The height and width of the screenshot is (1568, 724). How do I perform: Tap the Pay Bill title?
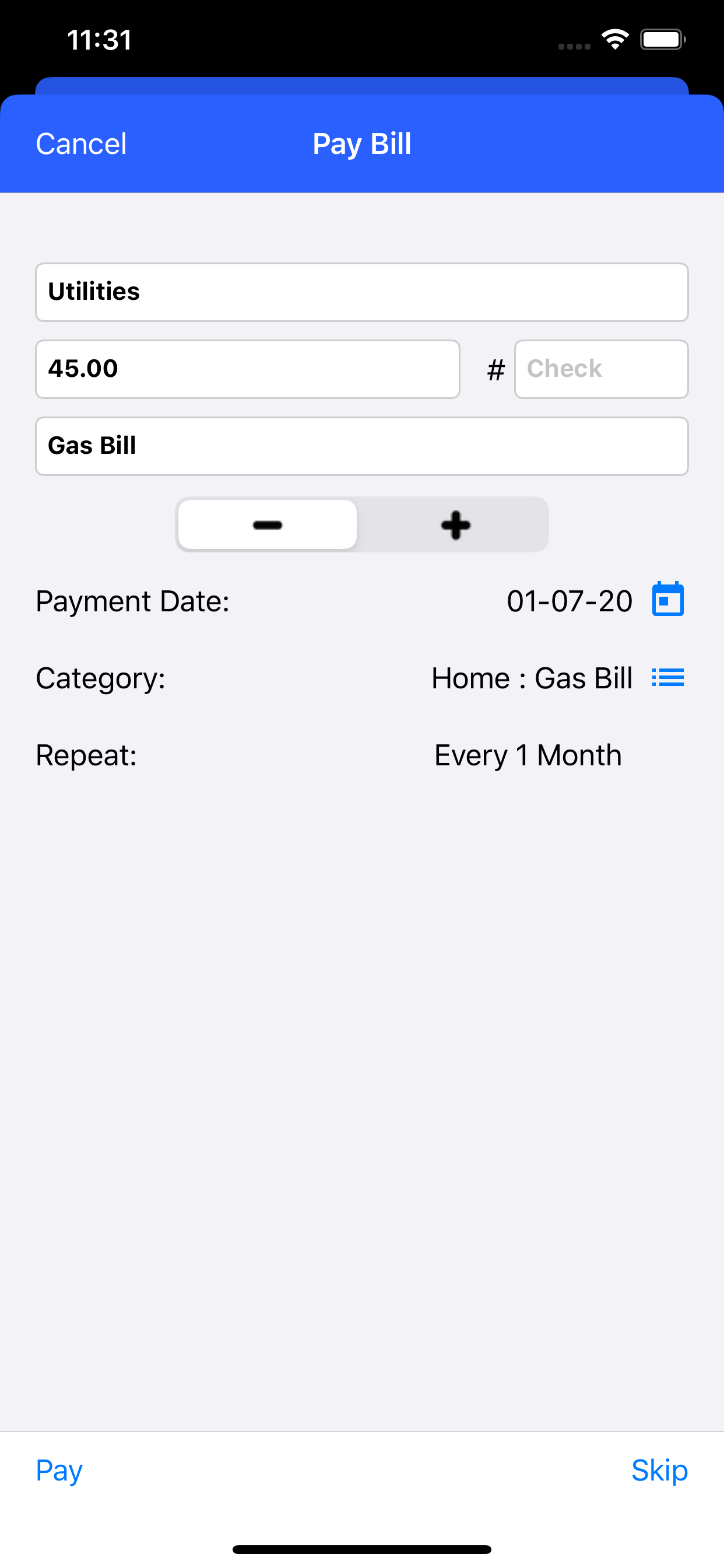[x=361, y=143]
